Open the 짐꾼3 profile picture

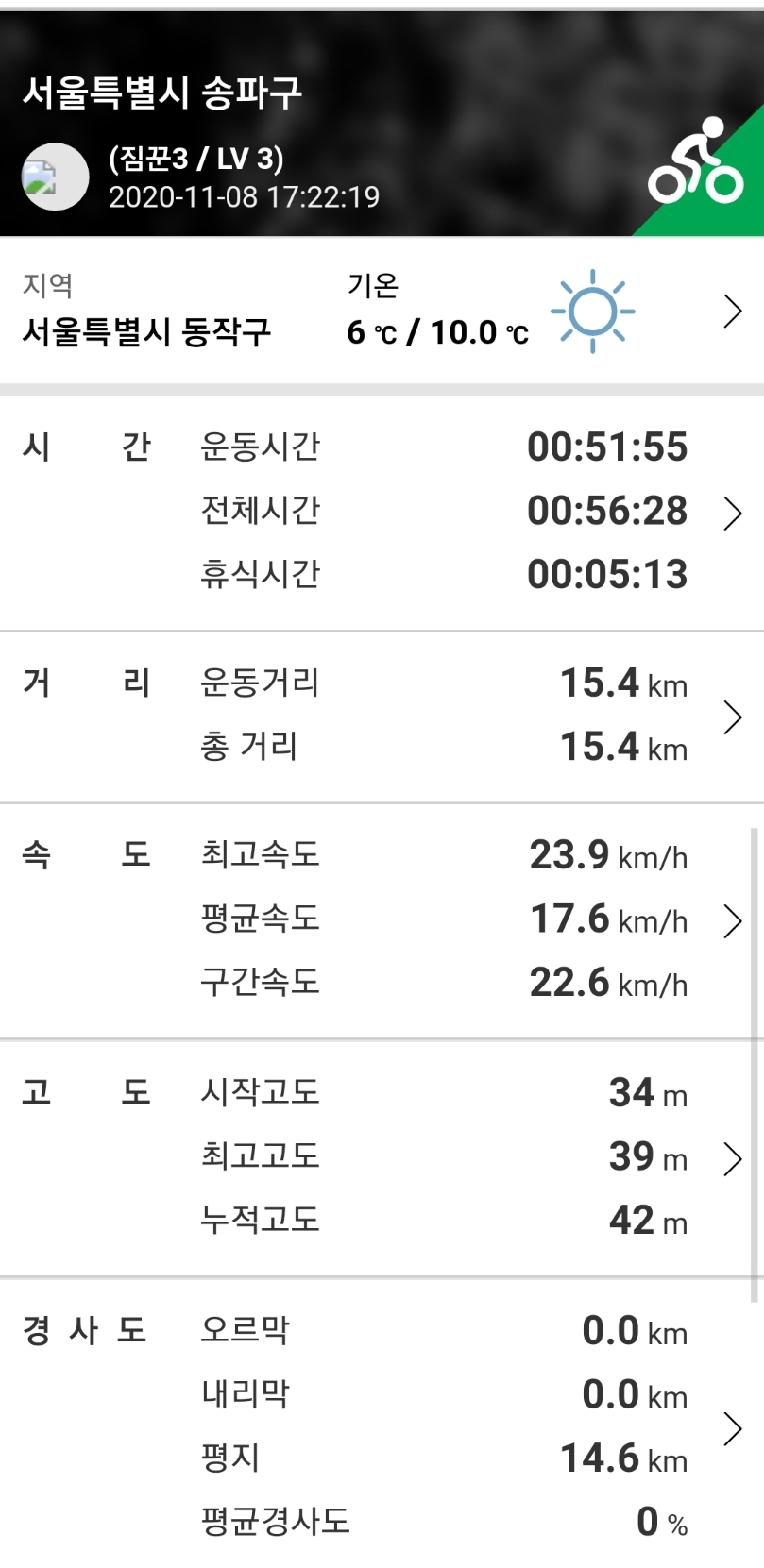55,177
